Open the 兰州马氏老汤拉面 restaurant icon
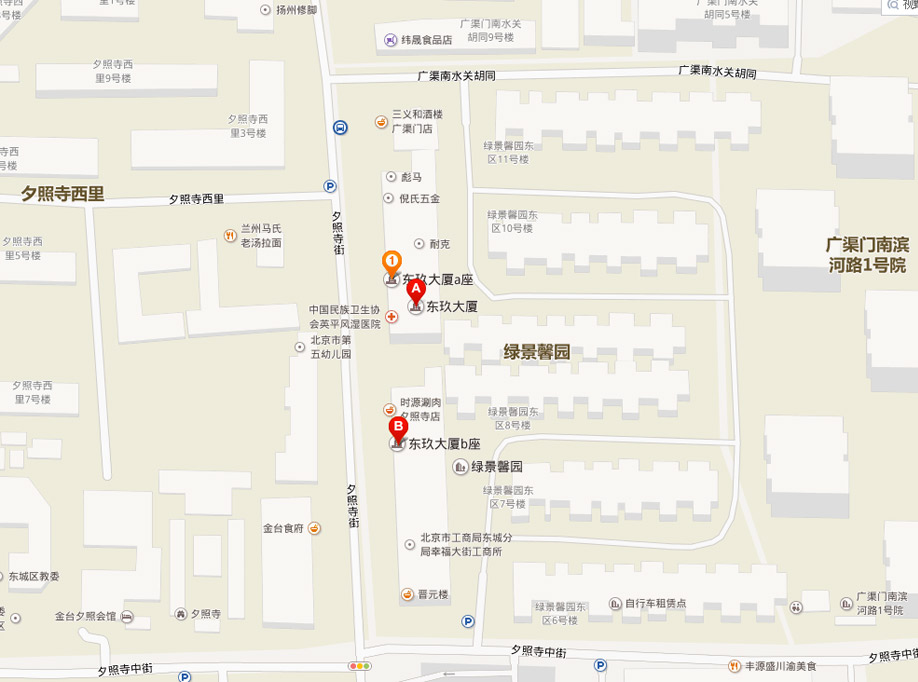 [x=230, y=236]
